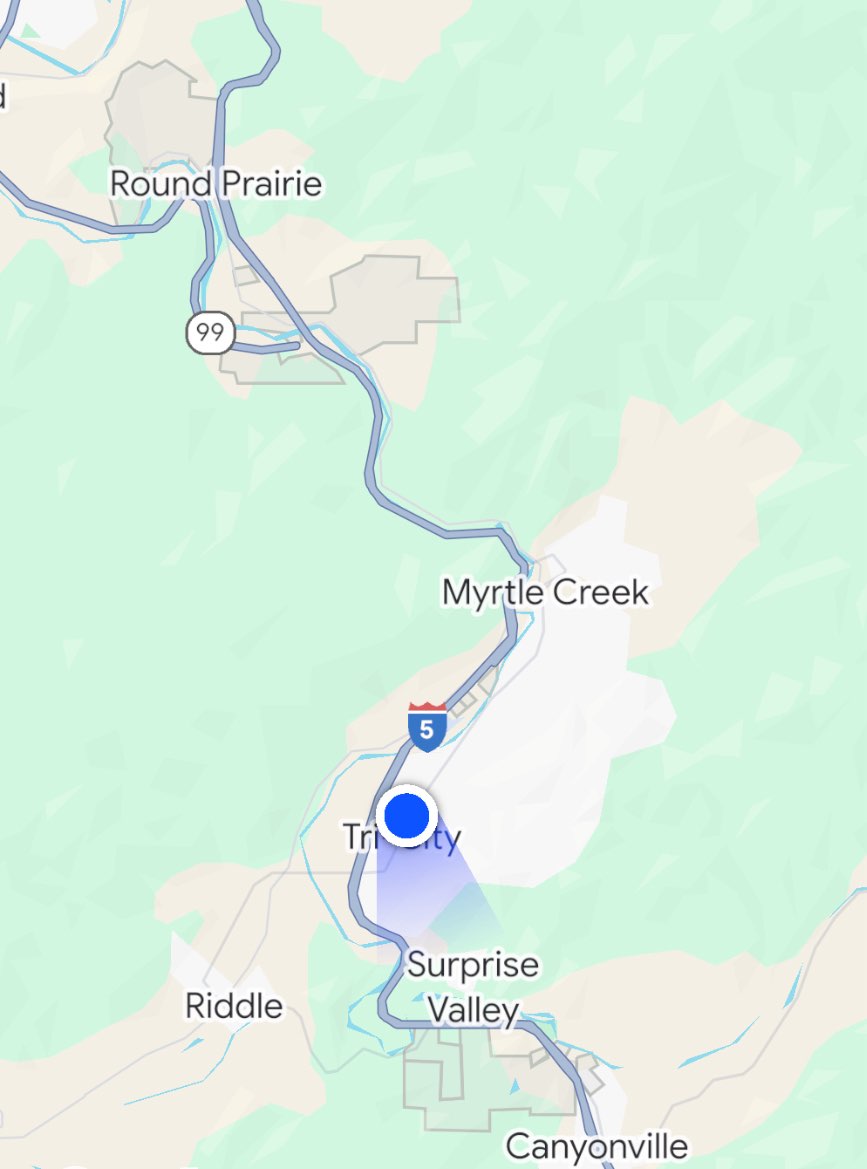The image size is (867, 1169).
Task: Select the Surprise Valley label
Action: tap(473, 987)
